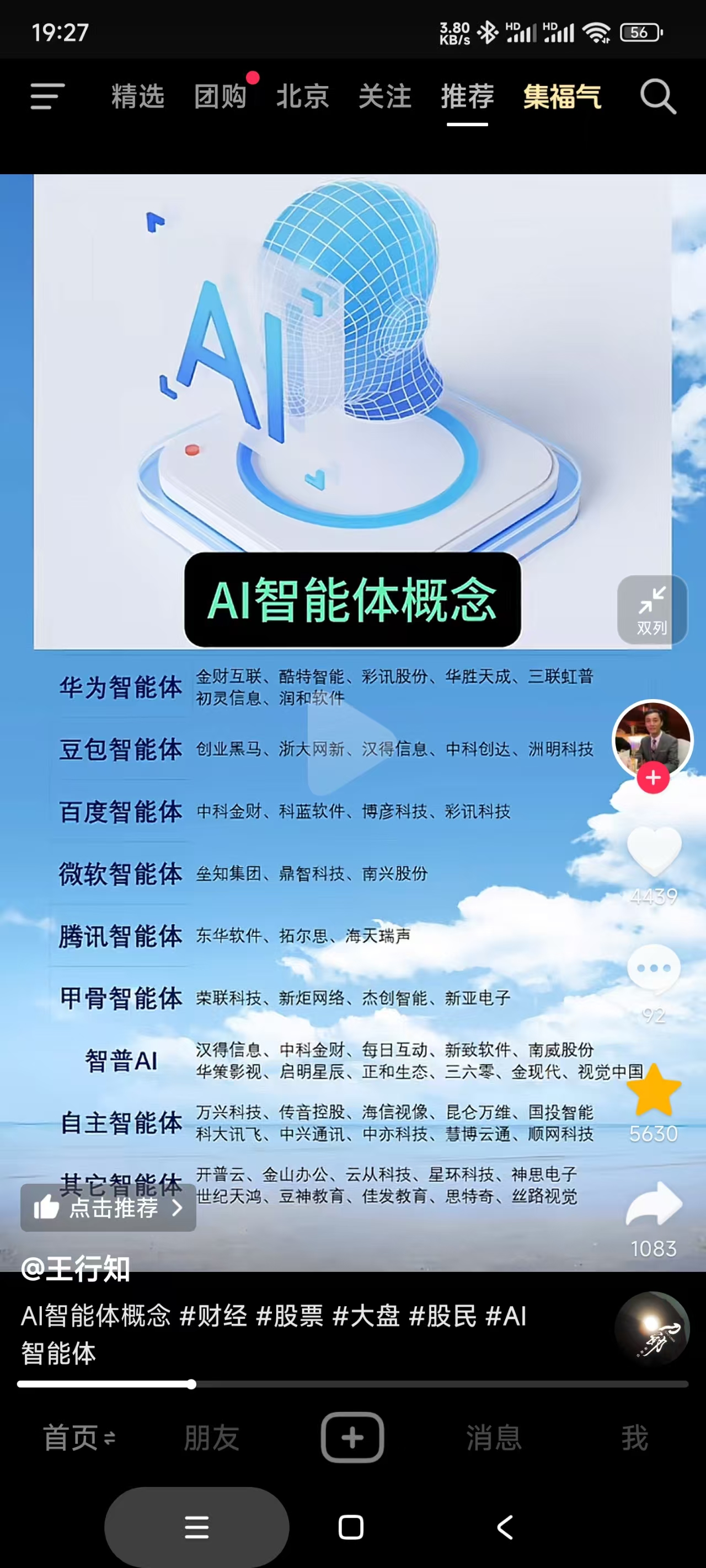Switch to the 精选 tab
This screenshot has height=1568, width=706.
pyautogui.click(x=138, y=96)
